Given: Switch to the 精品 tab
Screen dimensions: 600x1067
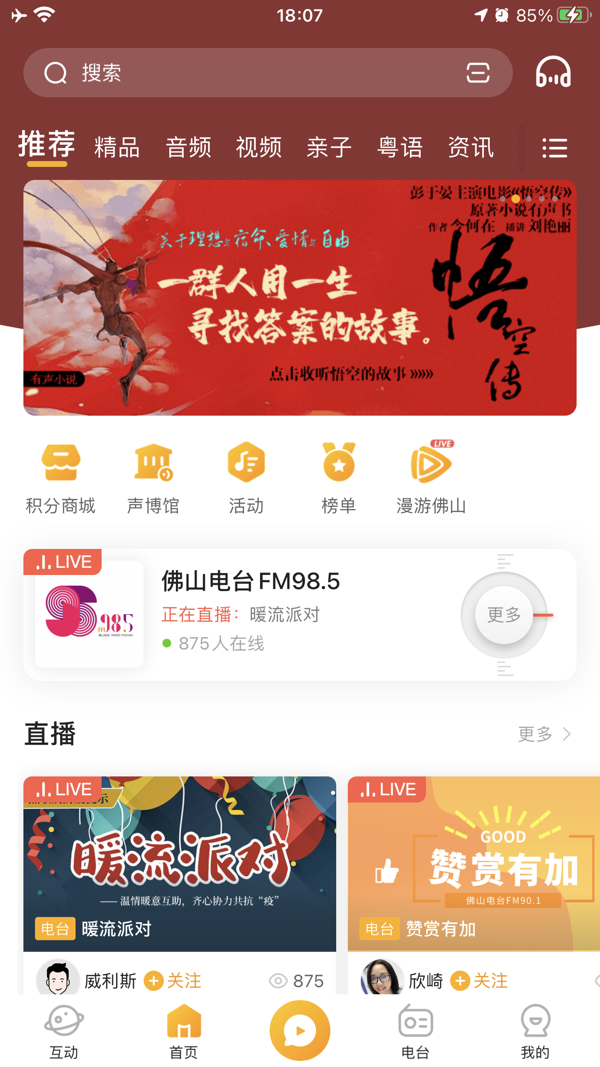Looking at the screenshot, I should [x=117, y=148].
